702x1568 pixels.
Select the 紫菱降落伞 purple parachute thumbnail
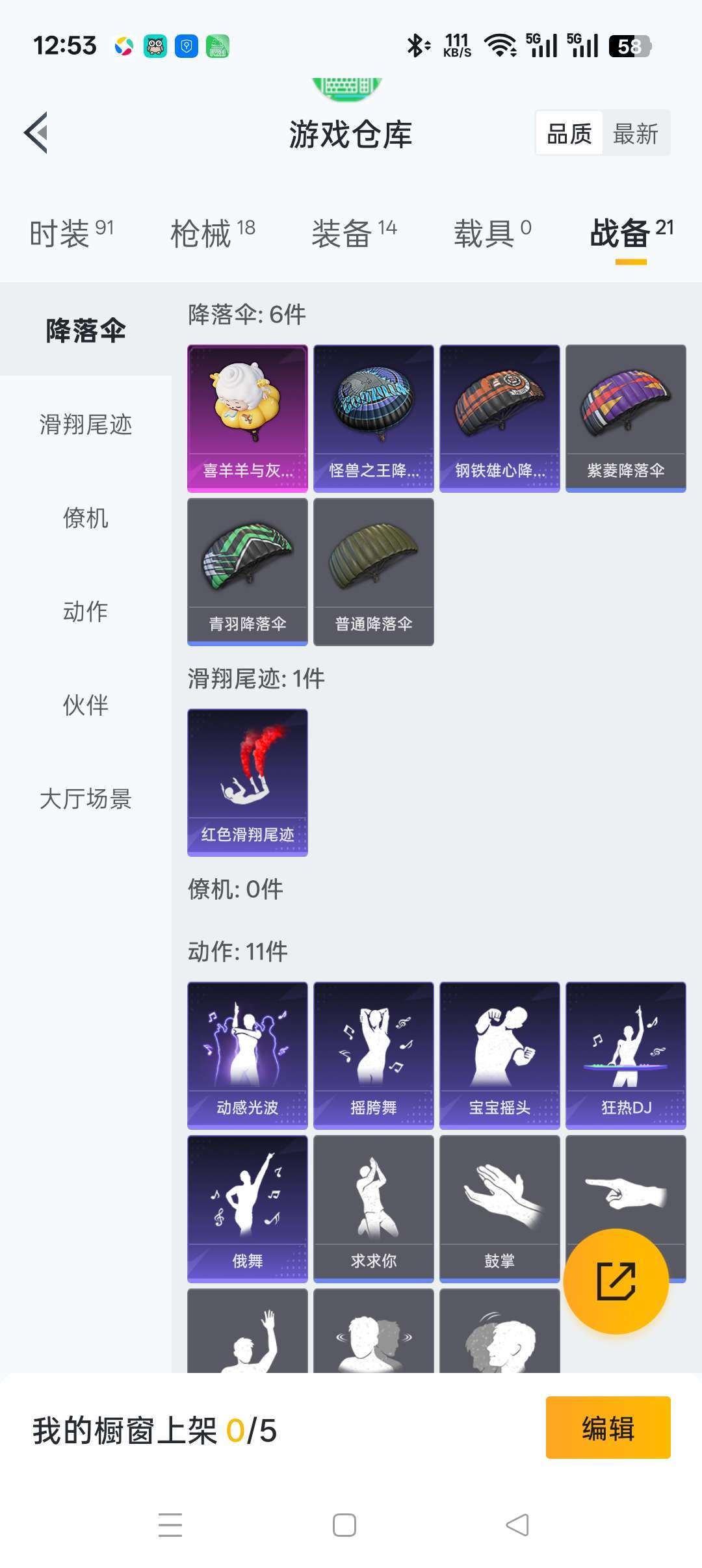coord(626,416)
